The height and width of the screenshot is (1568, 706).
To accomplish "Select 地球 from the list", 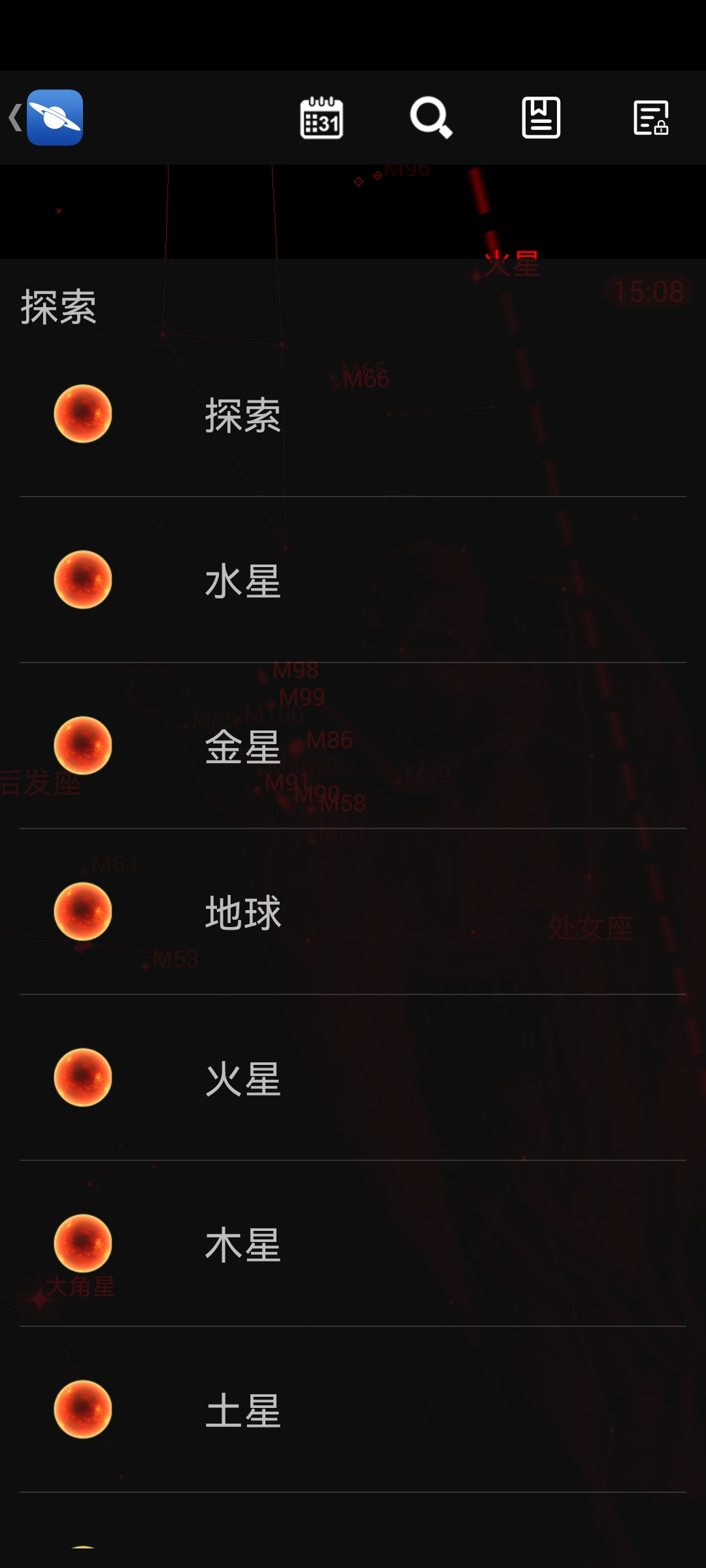I will tap(353, 912).
